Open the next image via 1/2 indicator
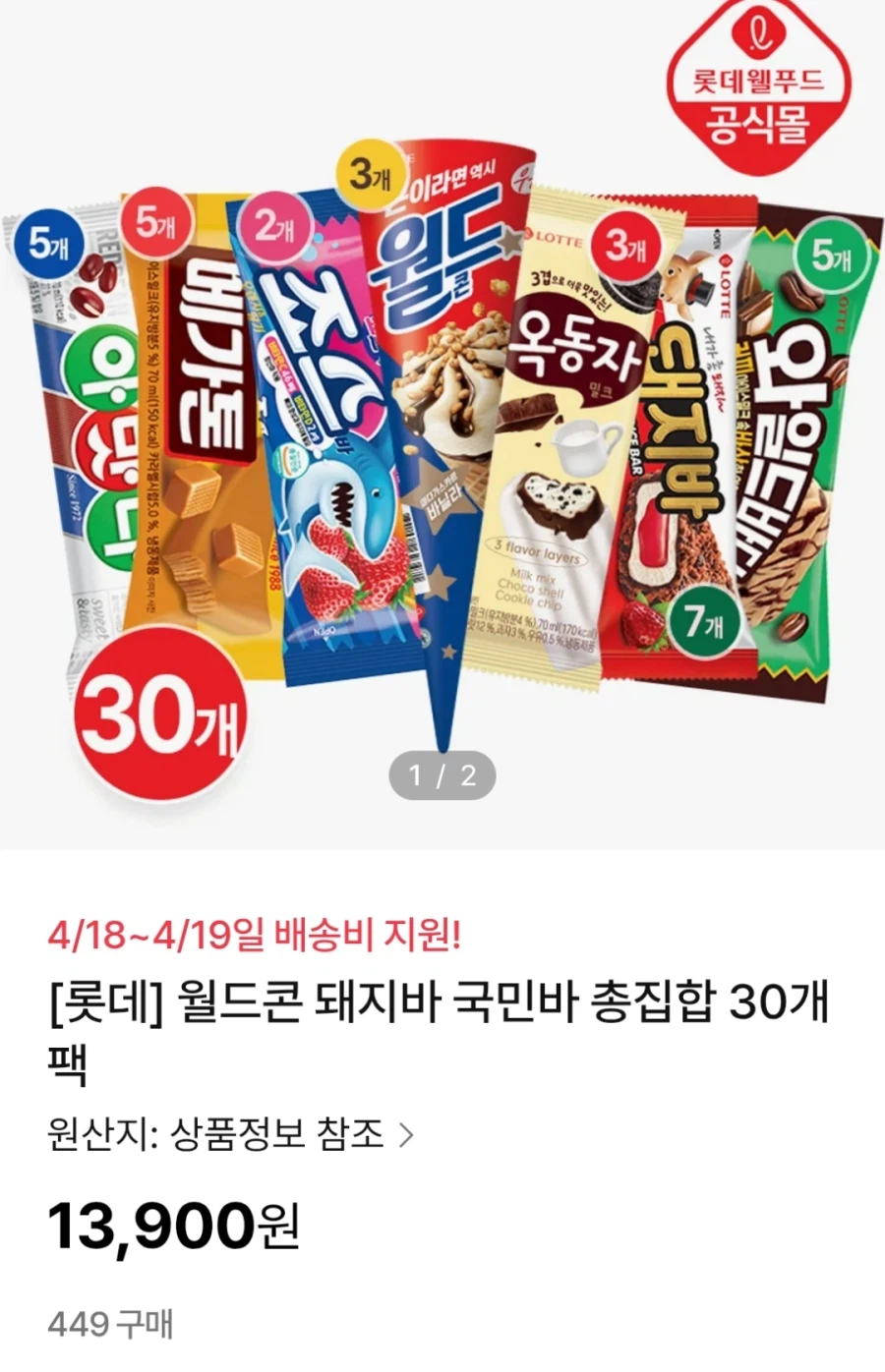Screen dimensions: 885x1372 441,774
